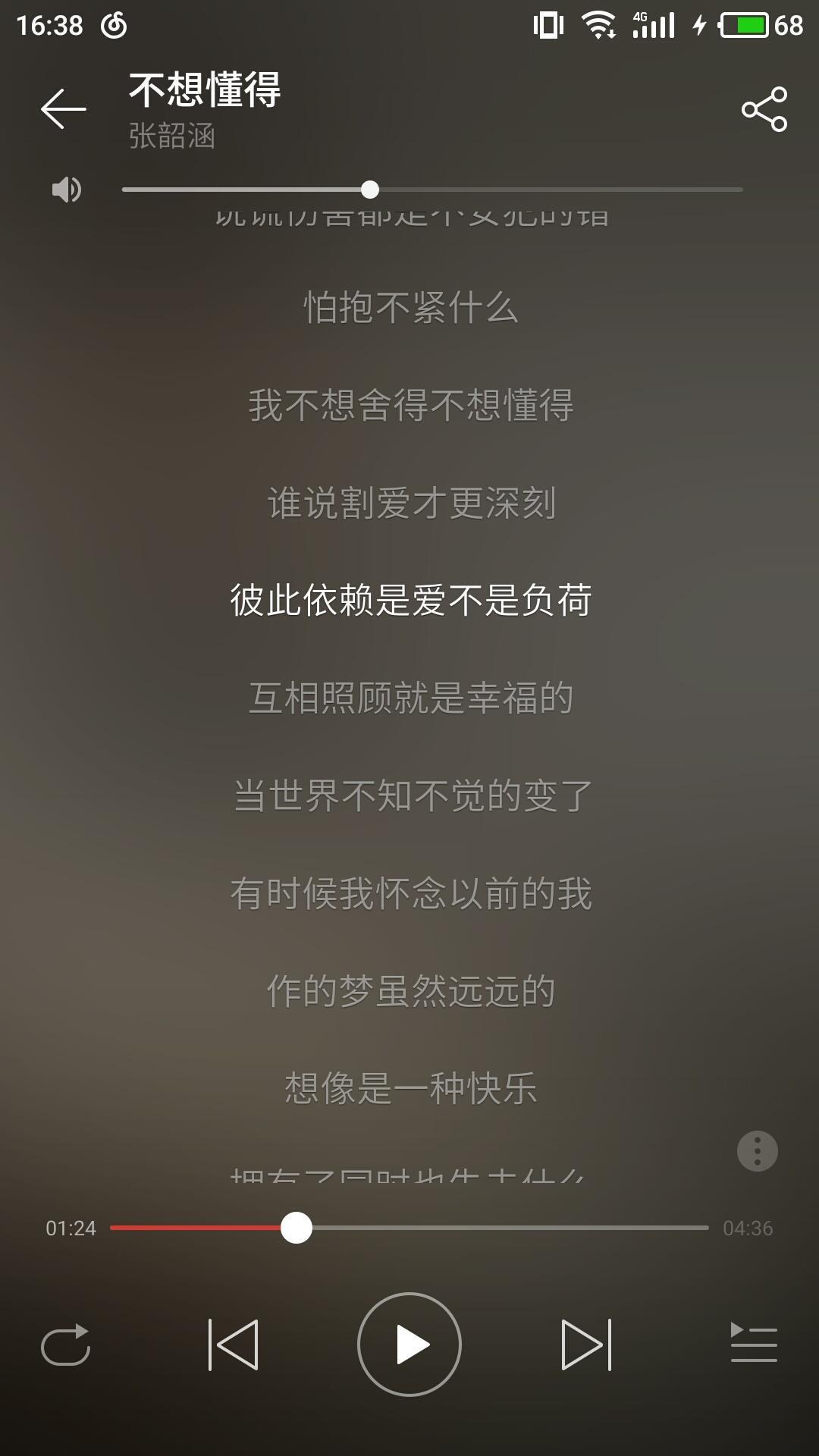
Task: Mute using the speaker icon
Action: [66, 190]
